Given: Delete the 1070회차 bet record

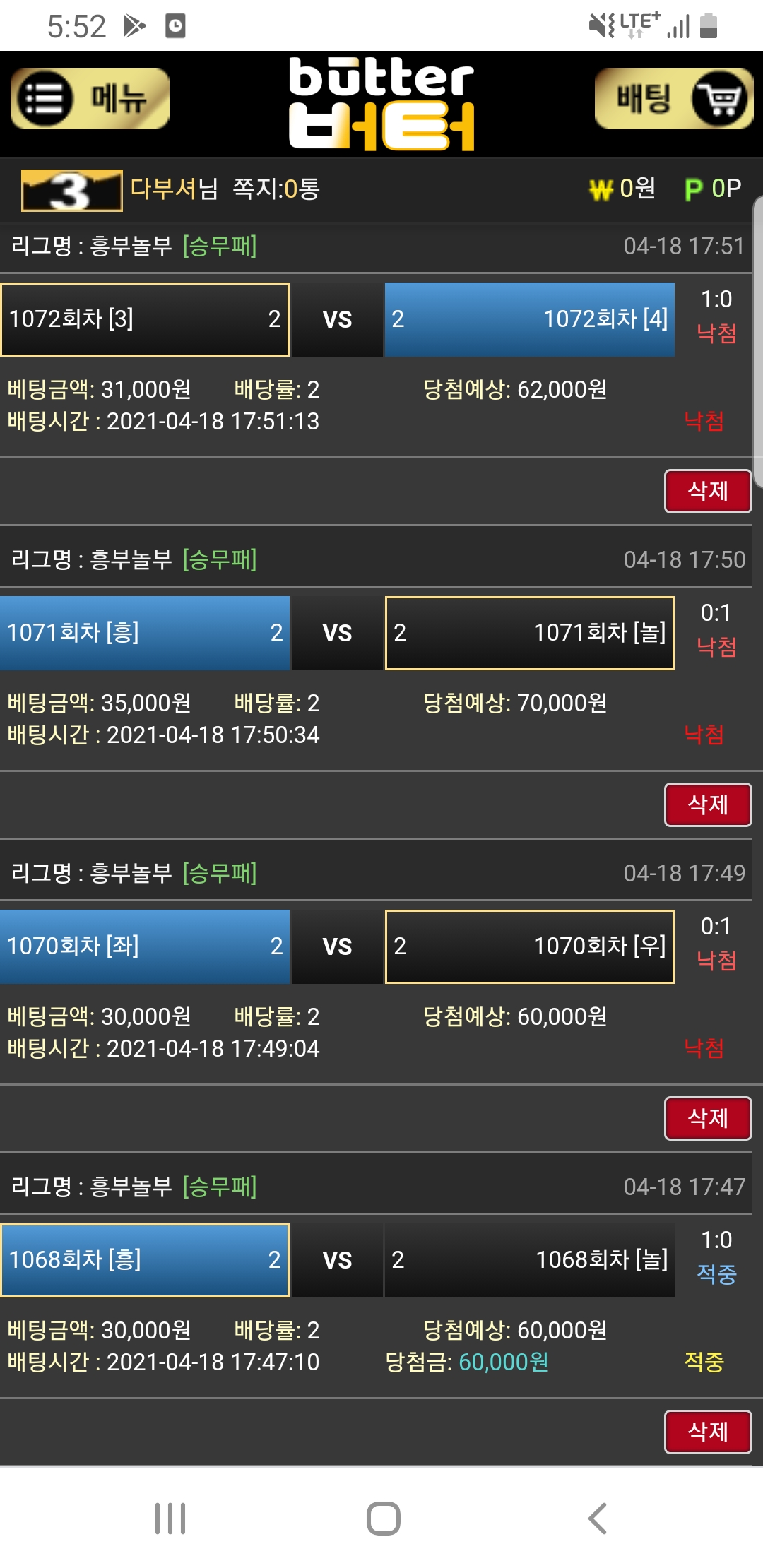Looking at the screenshot, I should point(707,1118).
